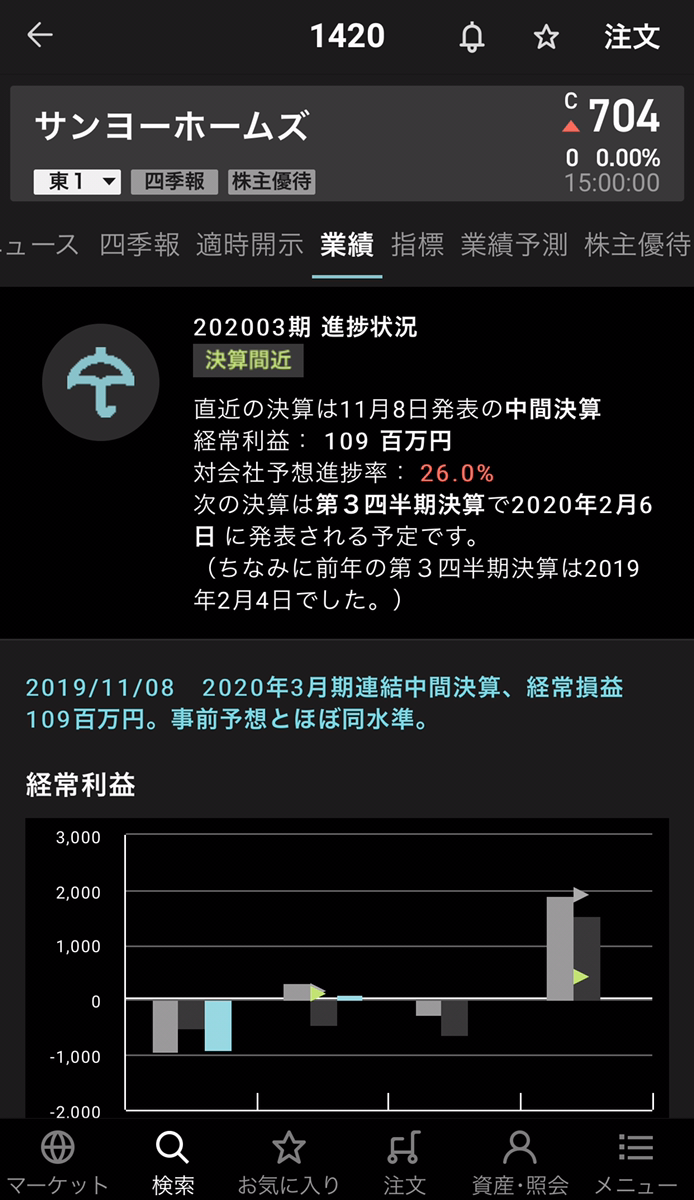The height and width of the screenshot is (1200, 694).
Task: Open お気に入り in bottom navigation
Action: [x=289, y=1162]
